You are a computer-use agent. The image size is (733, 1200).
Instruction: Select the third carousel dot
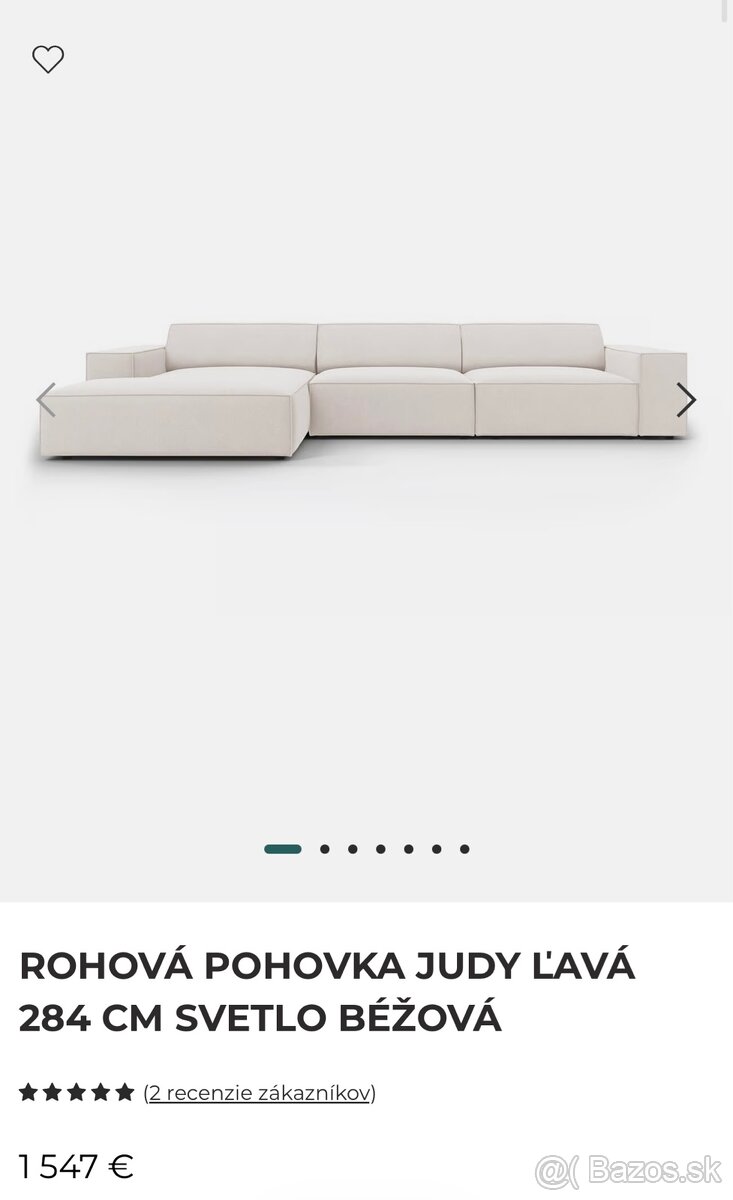point(352,848)
